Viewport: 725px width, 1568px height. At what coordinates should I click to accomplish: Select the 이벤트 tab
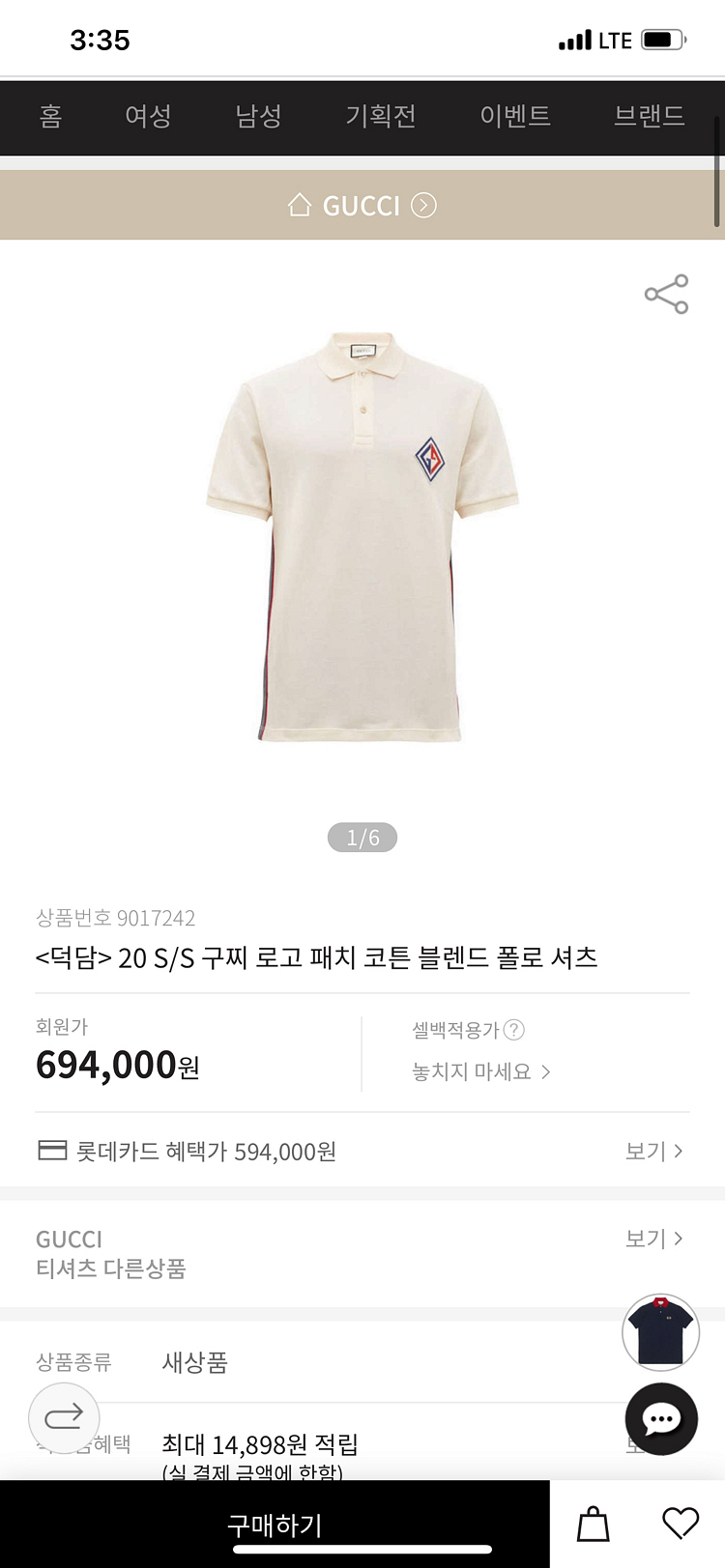click(515, 117)
